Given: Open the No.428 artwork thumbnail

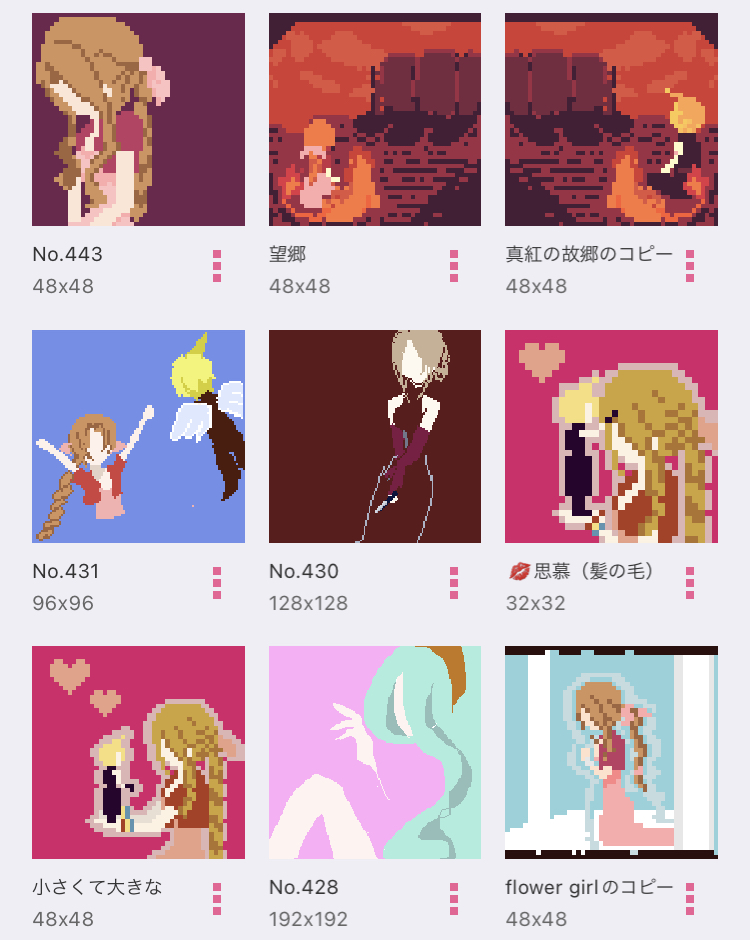Looking at the screenshot, I should click(x=375, y=752).
